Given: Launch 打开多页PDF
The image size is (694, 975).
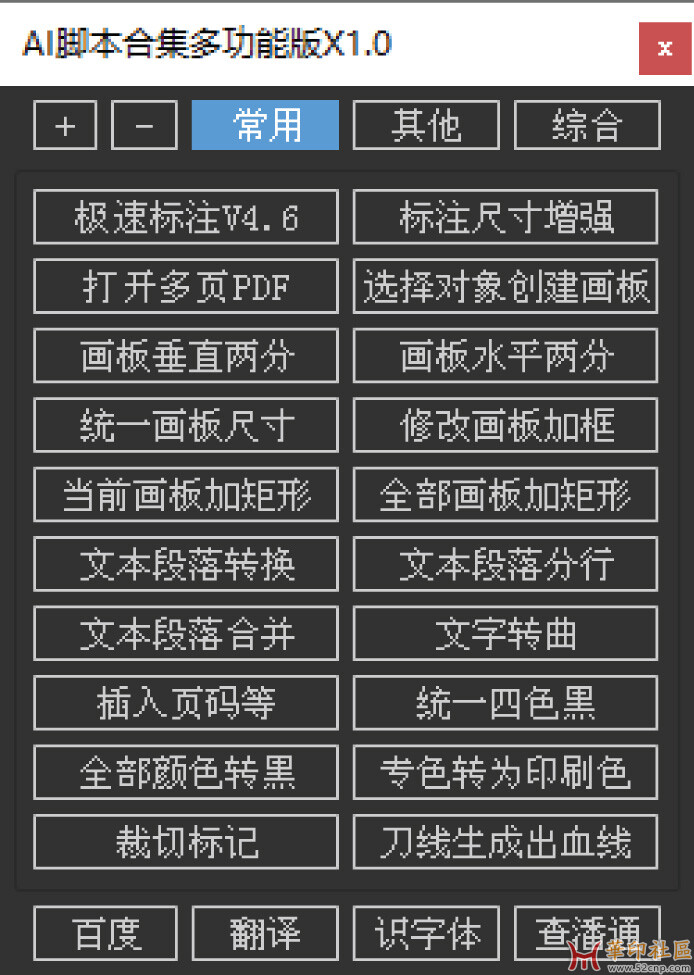Looking at the screenshot, I should [x=186, y=287].
